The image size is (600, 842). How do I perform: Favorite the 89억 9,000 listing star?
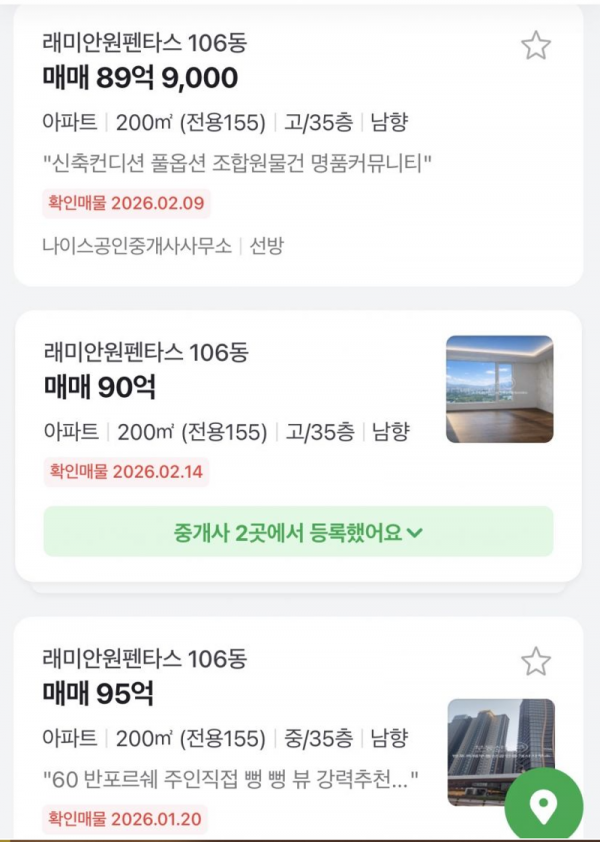coord(536,45)
